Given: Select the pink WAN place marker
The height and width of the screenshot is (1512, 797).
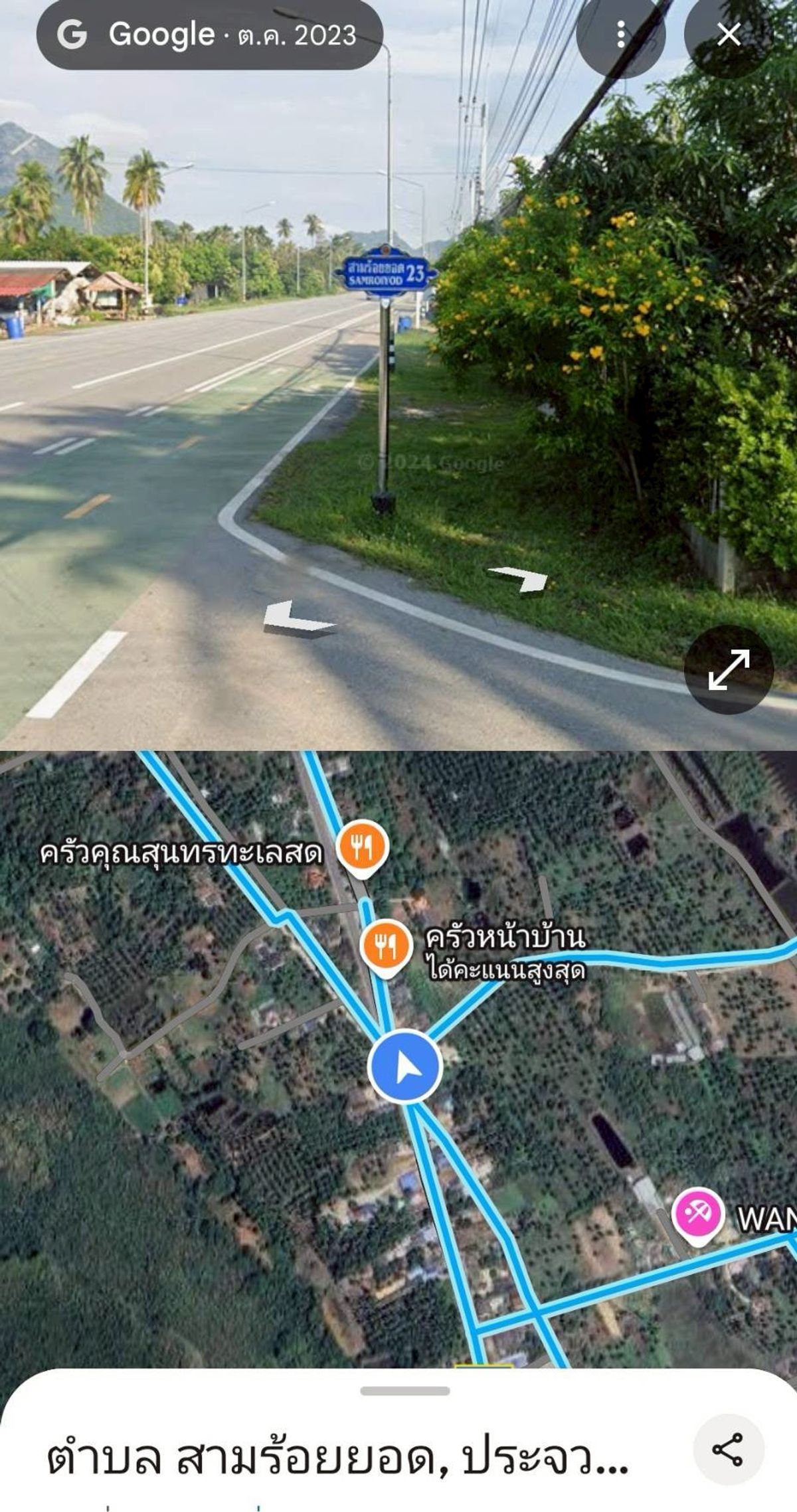Looking at the screenshot, I should click(x=697, y=1215).
